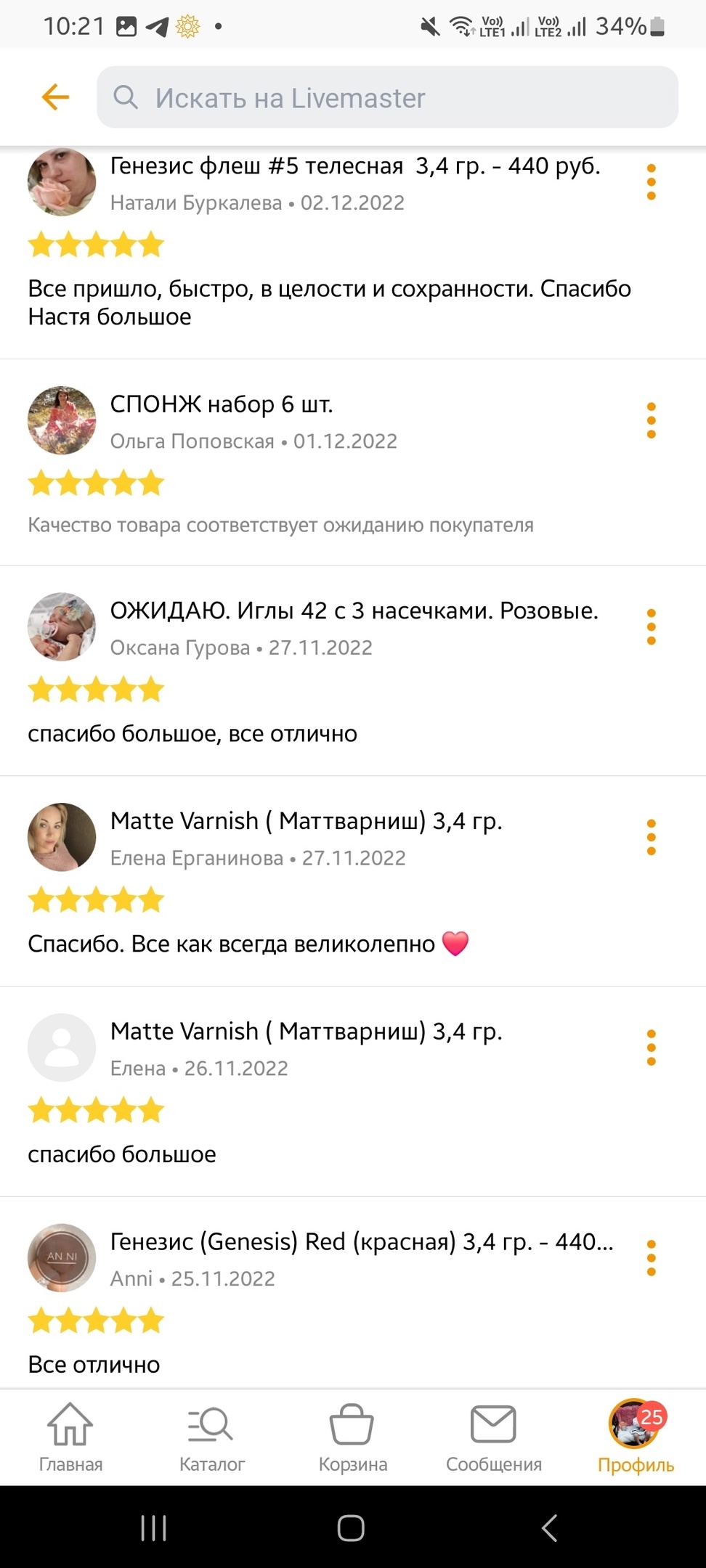
Task: Open the review menu for Елена Ерганинова
Action: point(651,837)
